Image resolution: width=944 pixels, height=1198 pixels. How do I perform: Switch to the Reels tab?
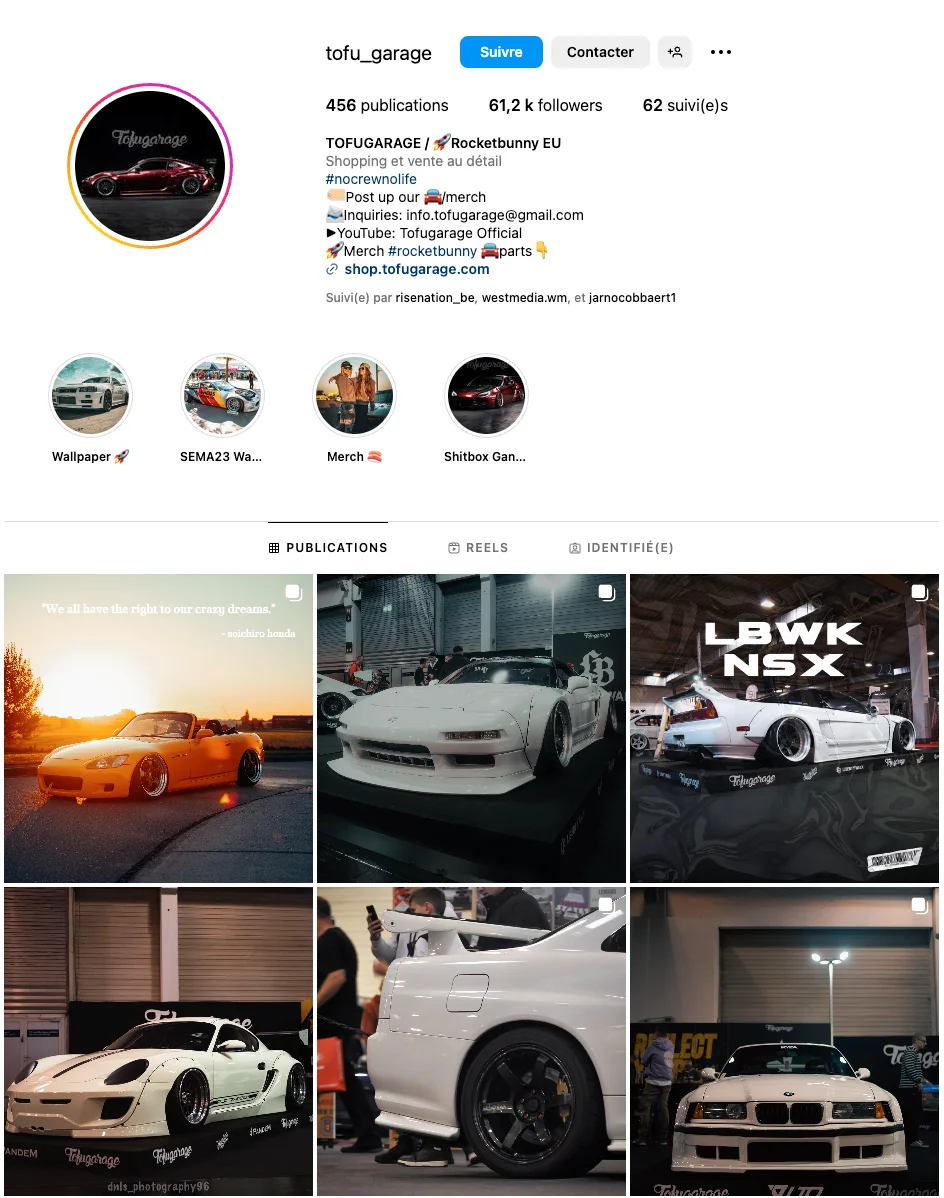pos(478,548)
